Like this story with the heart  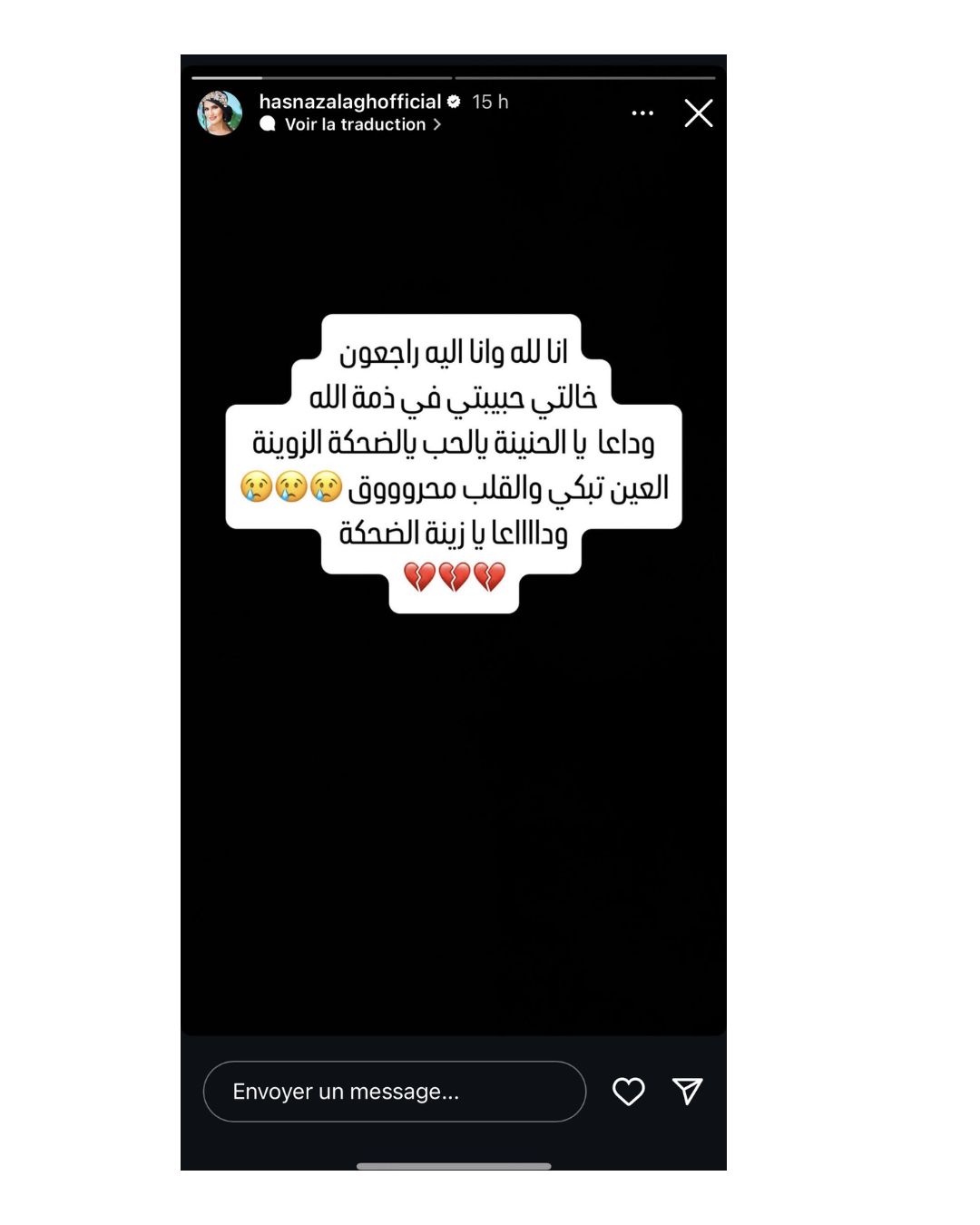tap(628, 1091)
